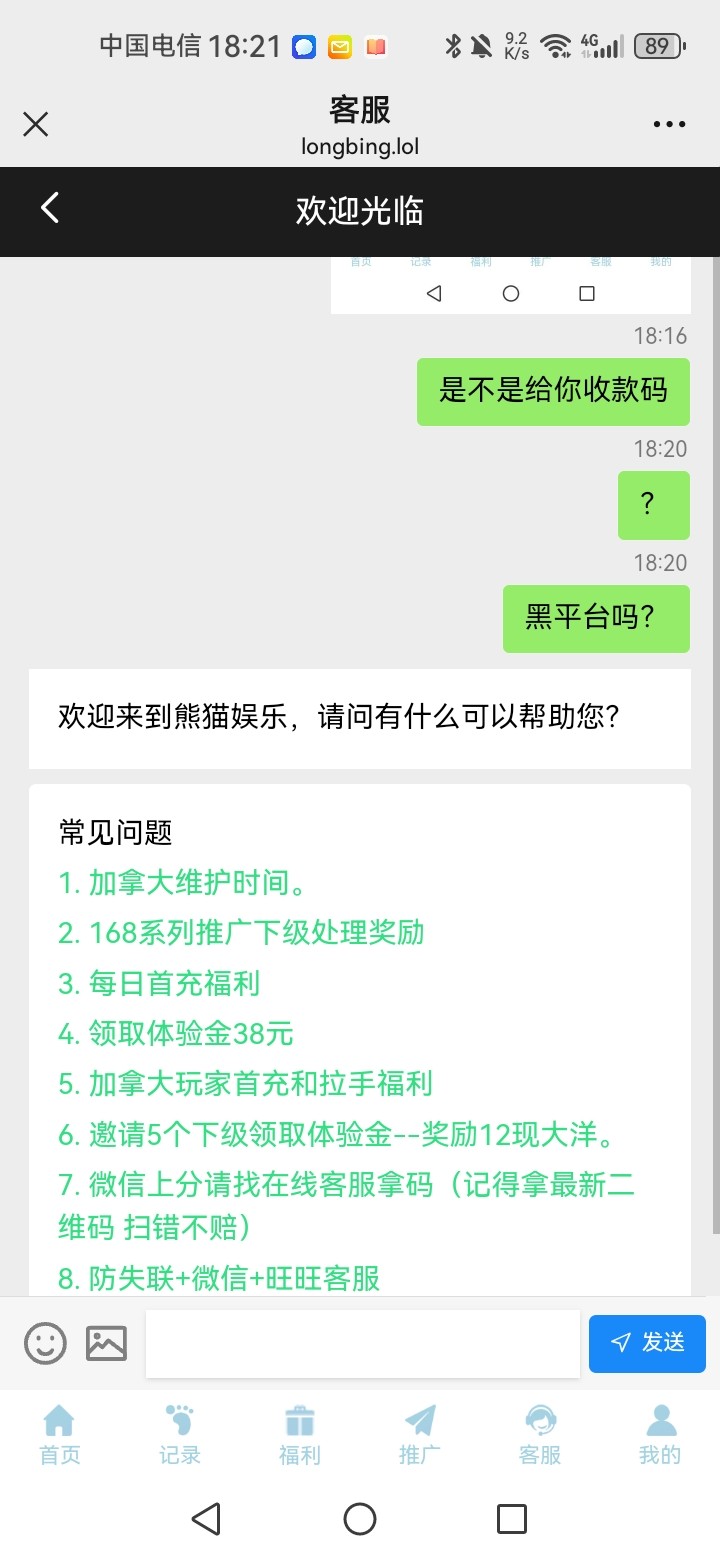Switch to the 首页 tab

click(60, 1435)
